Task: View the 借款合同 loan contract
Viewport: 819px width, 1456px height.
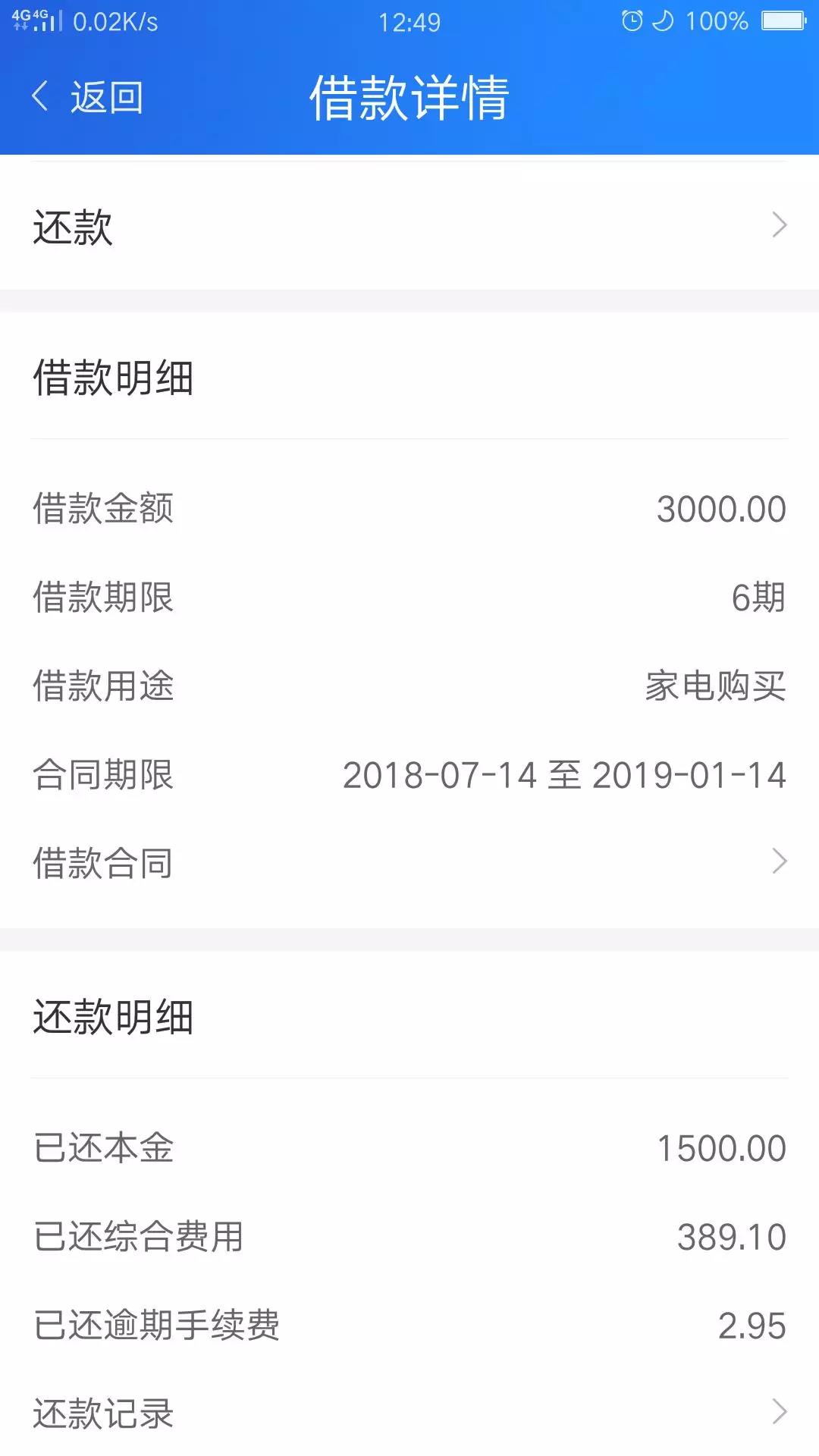Action: point(409,862)
